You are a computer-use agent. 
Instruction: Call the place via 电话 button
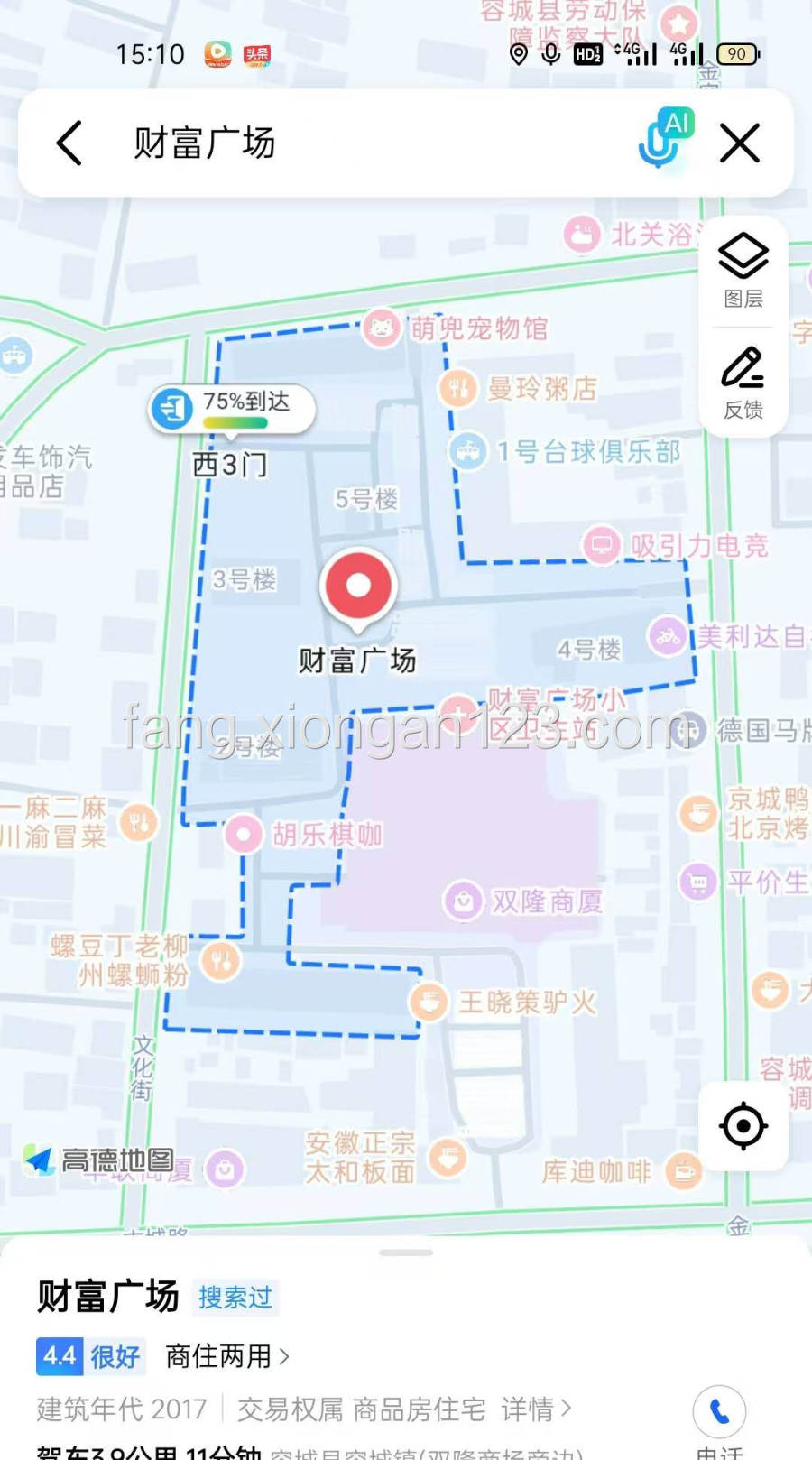pos(719,1412)
